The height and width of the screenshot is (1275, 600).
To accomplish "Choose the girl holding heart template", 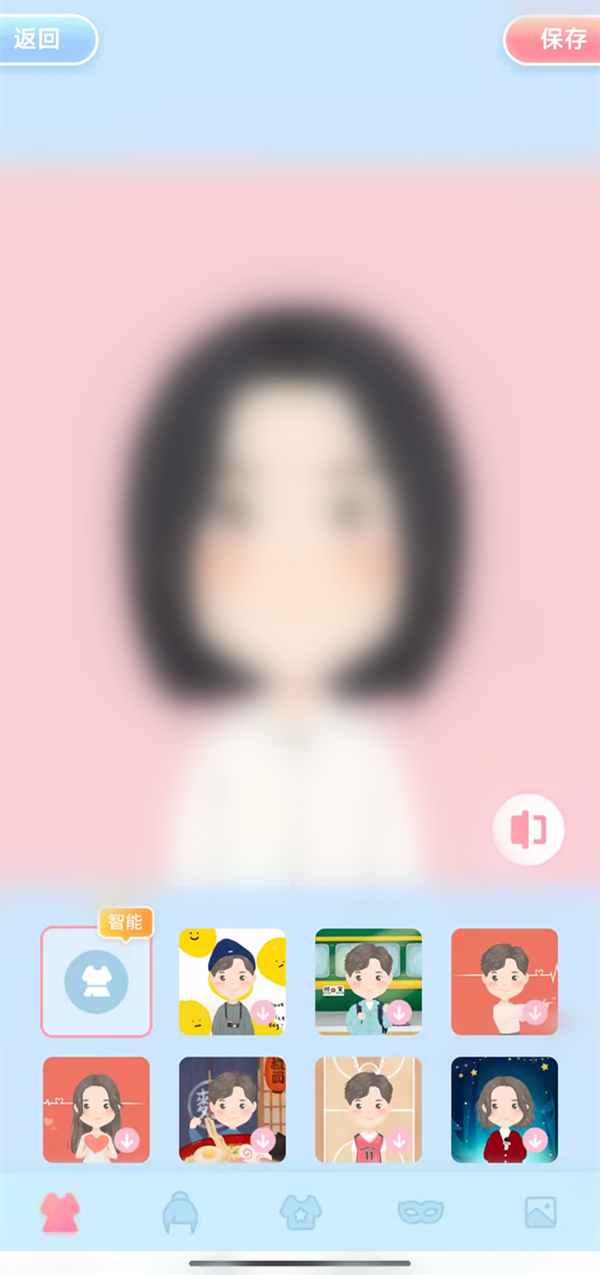I will click(x=96, y=1109).
